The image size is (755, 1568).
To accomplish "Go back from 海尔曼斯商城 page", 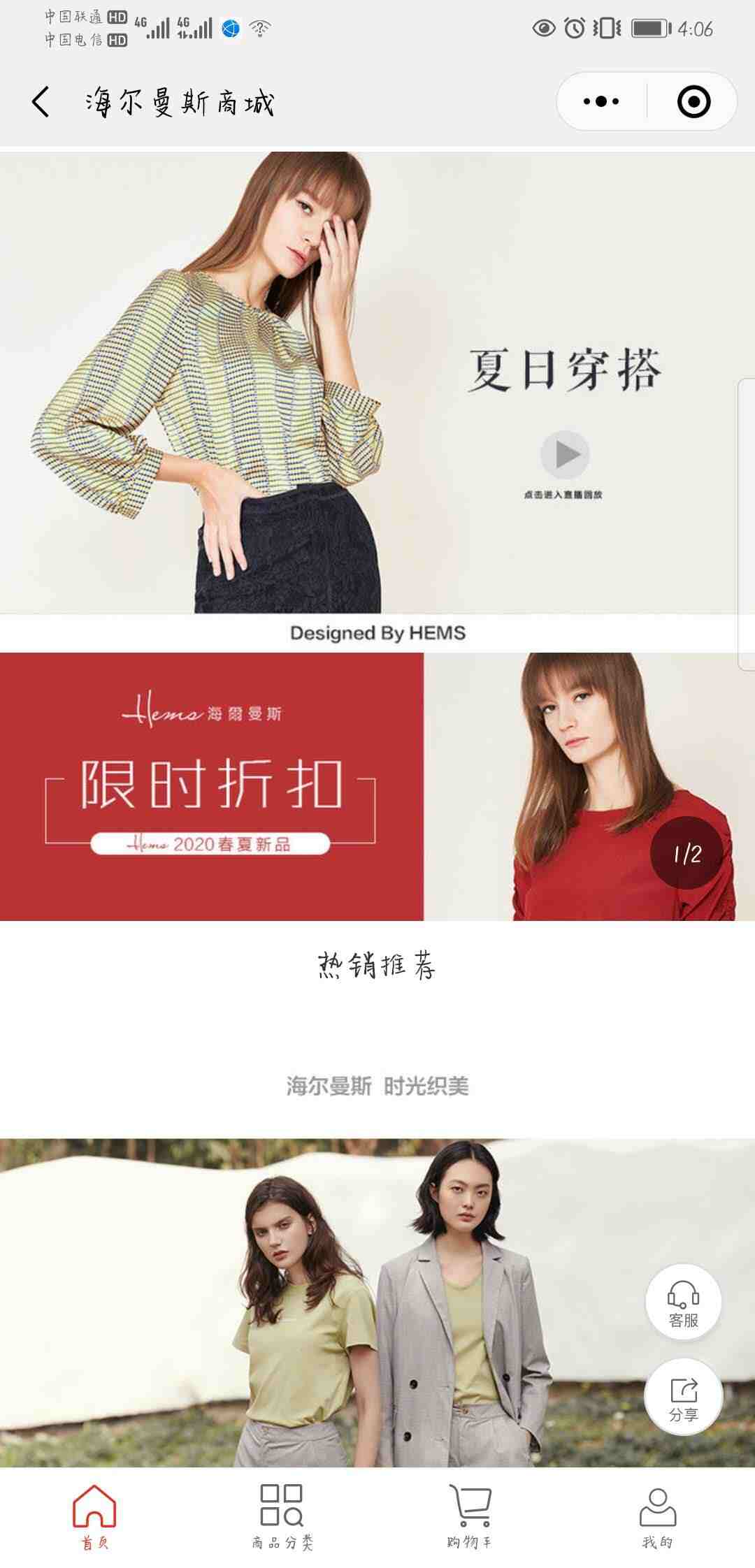I will pos(41,102).
